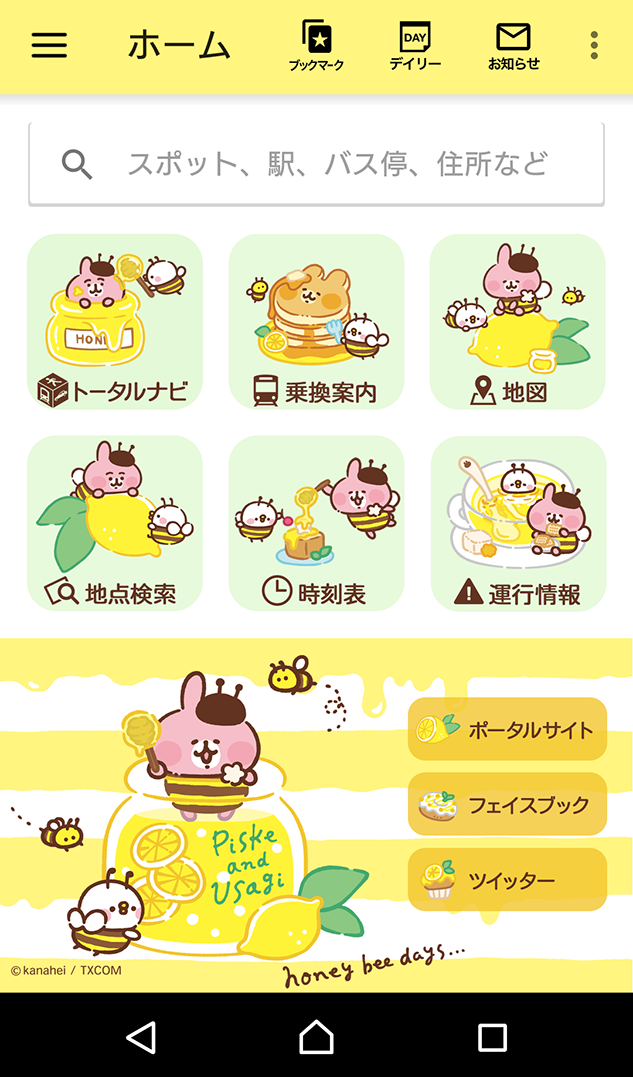Check お知らせ notifications
The image size is (633, 1077).
coord(513,46)
